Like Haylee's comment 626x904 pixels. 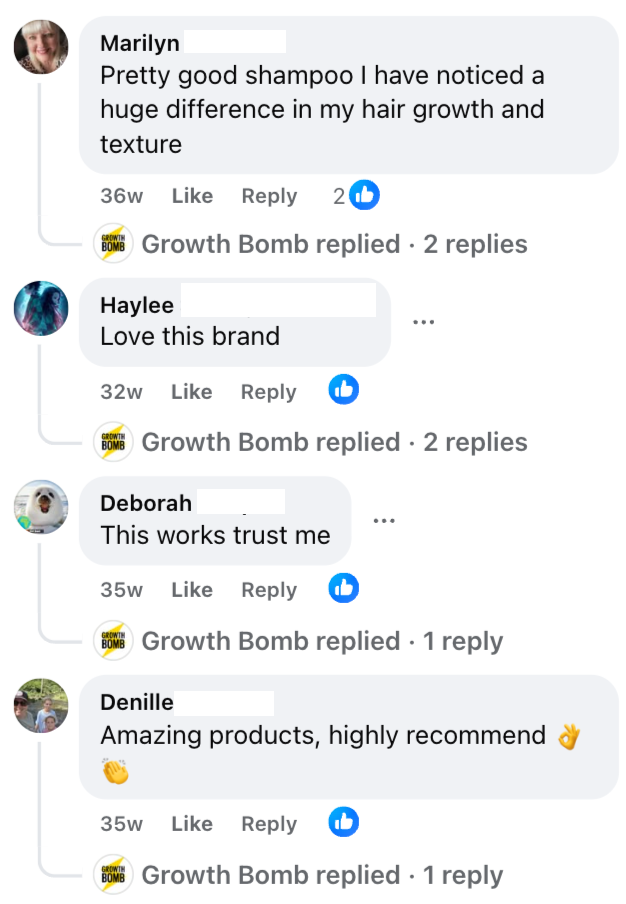coord(191,392)
